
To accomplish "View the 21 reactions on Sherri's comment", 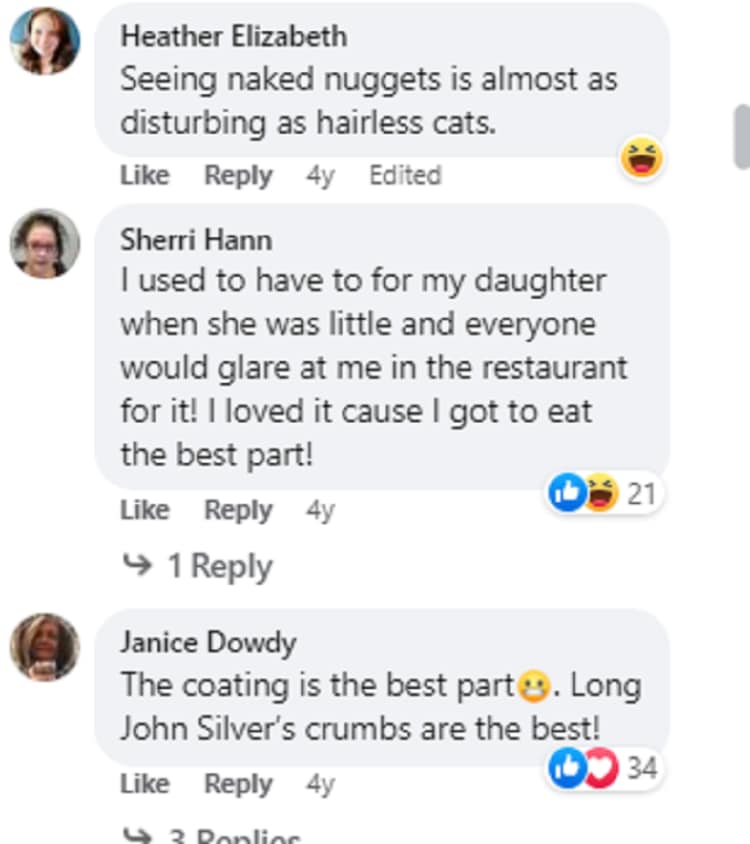I will tap(605, 493).
